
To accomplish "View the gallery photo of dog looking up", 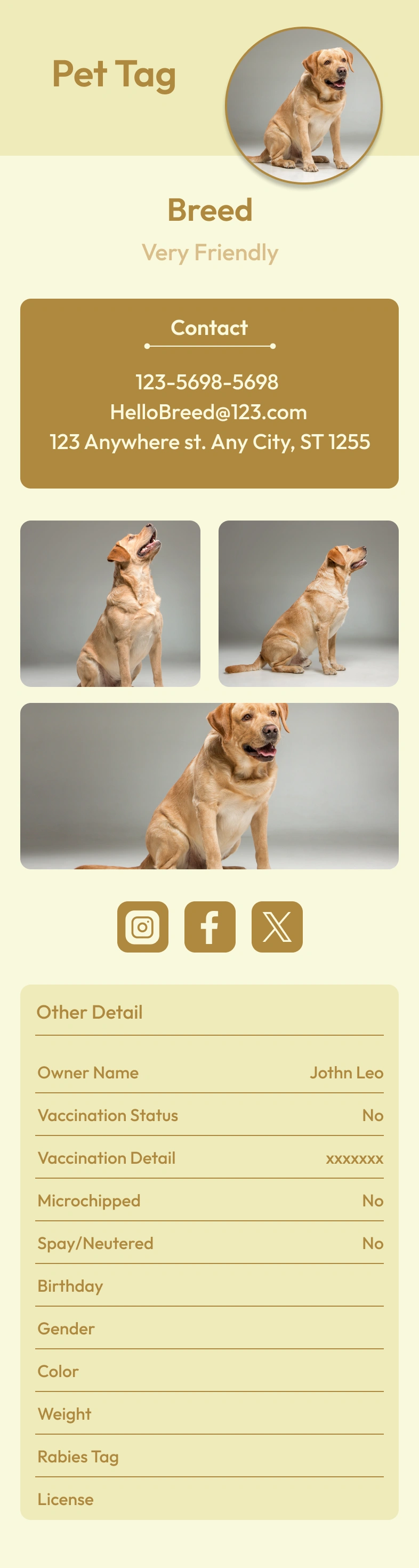I will [x=110, y=603].
